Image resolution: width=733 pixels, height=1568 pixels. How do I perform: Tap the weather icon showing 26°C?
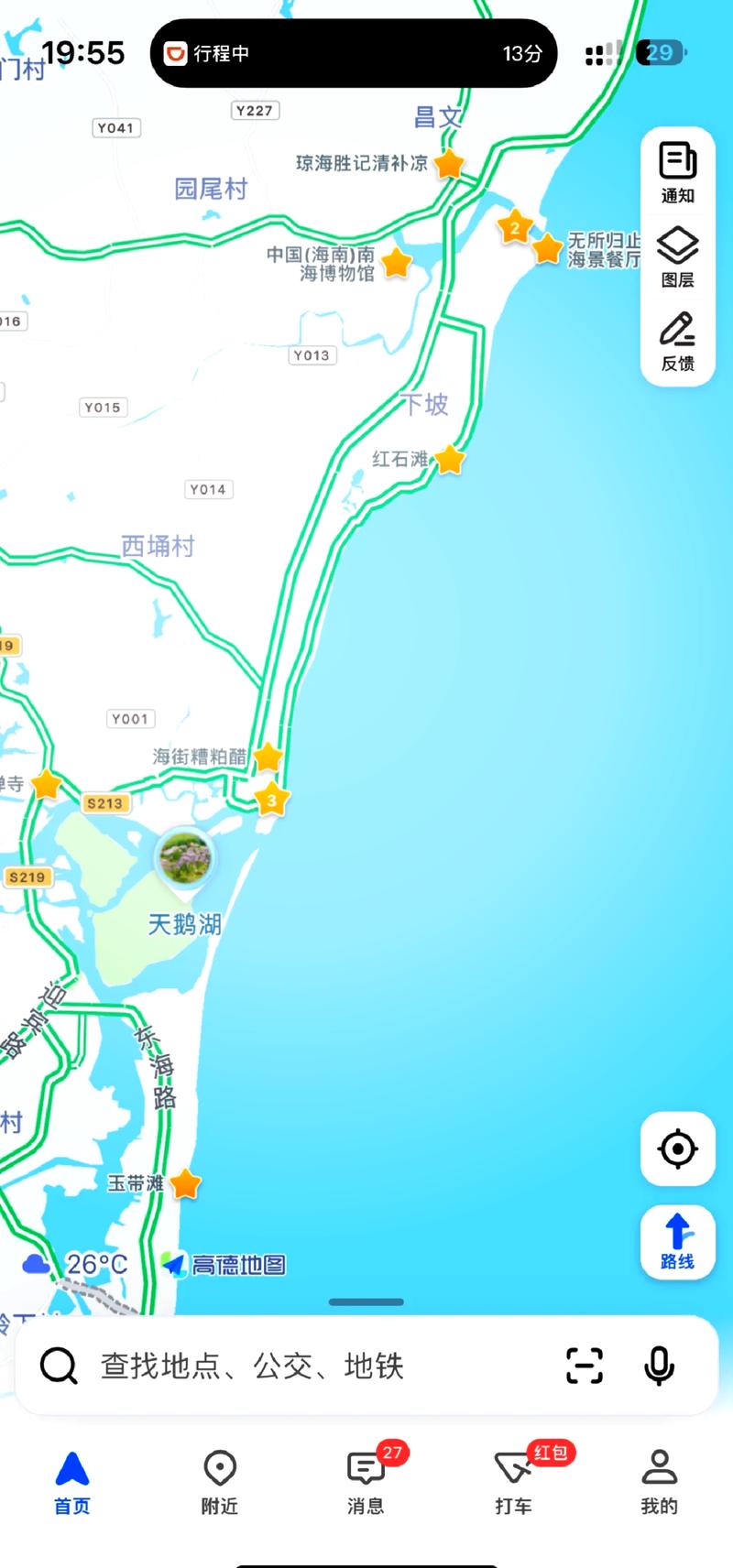coord(36,1263)
